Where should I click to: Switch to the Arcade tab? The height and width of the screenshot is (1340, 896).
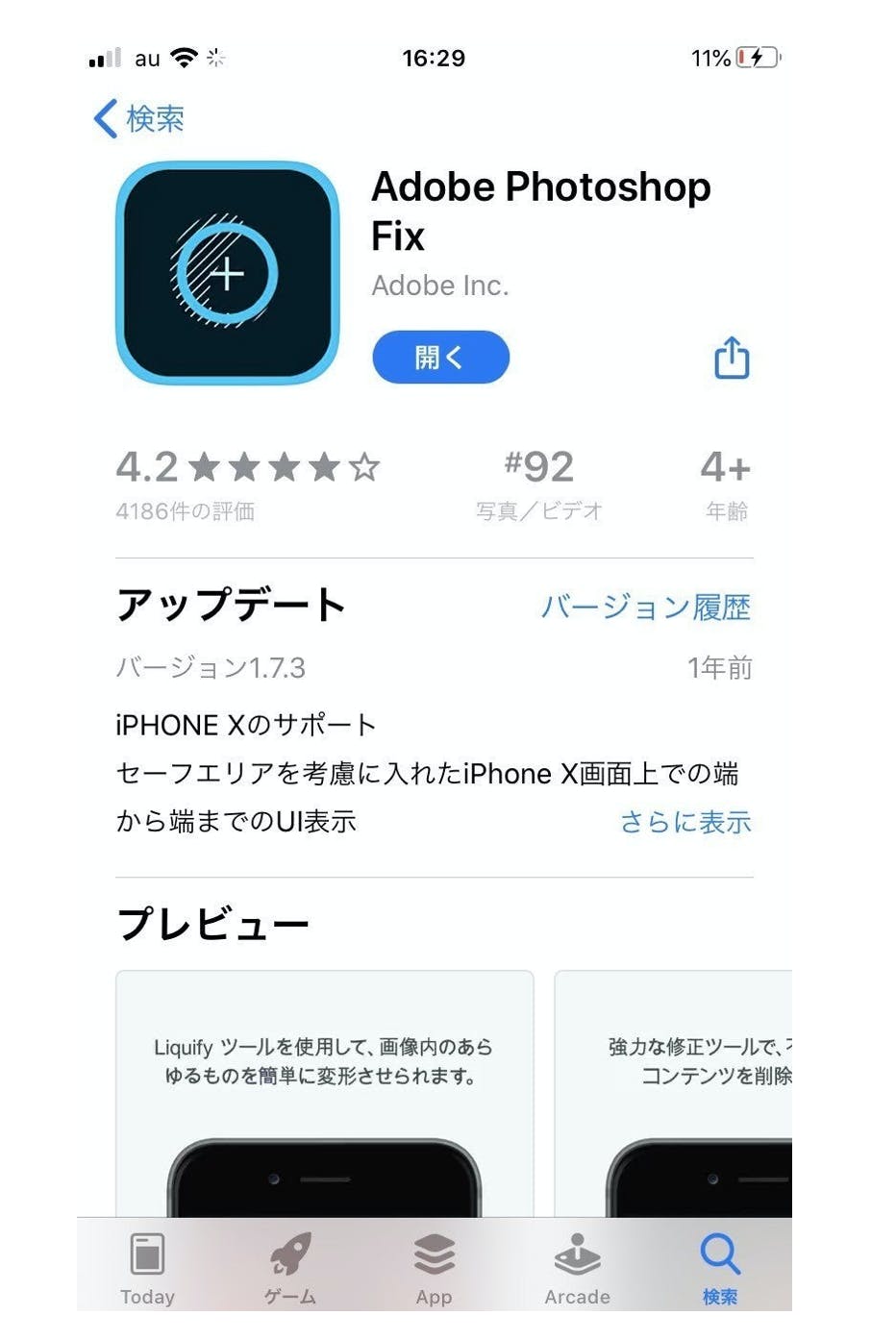pos(577,1268)
